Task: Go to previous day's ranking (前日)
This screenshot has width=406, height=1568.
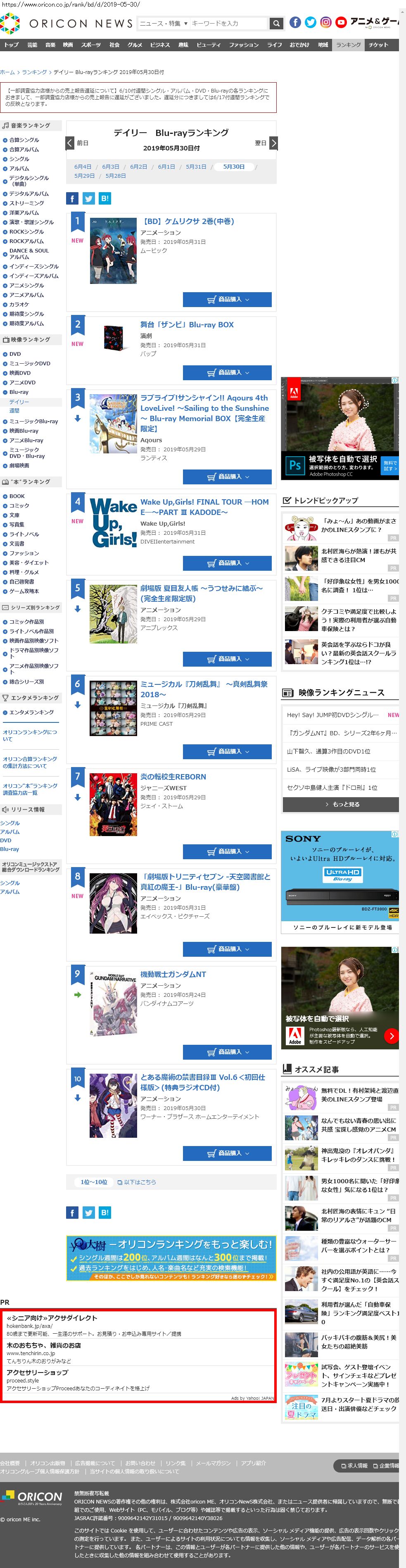Action: tap(70, 143)
